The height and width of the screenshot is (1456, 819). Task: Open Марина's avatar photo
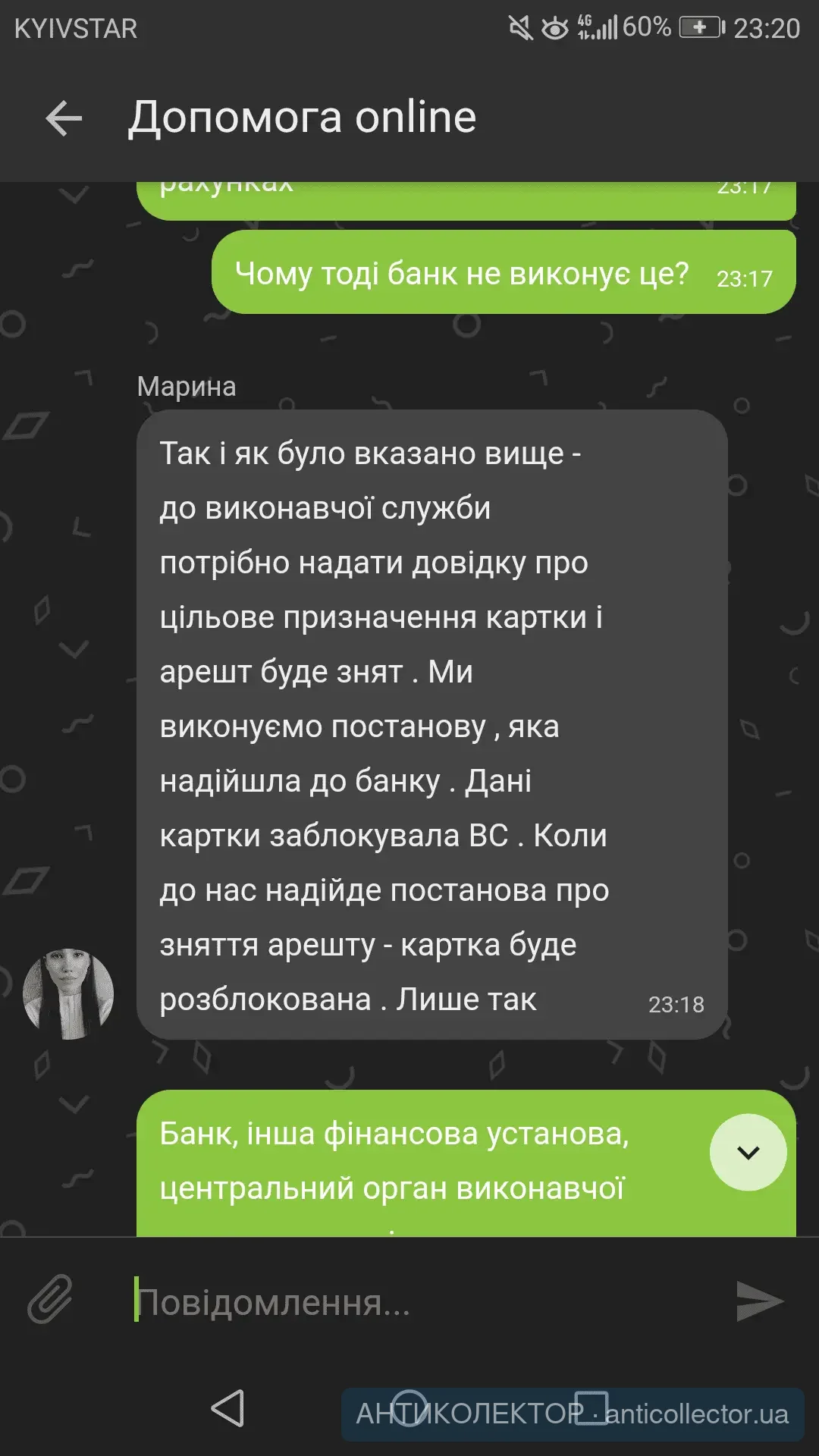[68, 993]
